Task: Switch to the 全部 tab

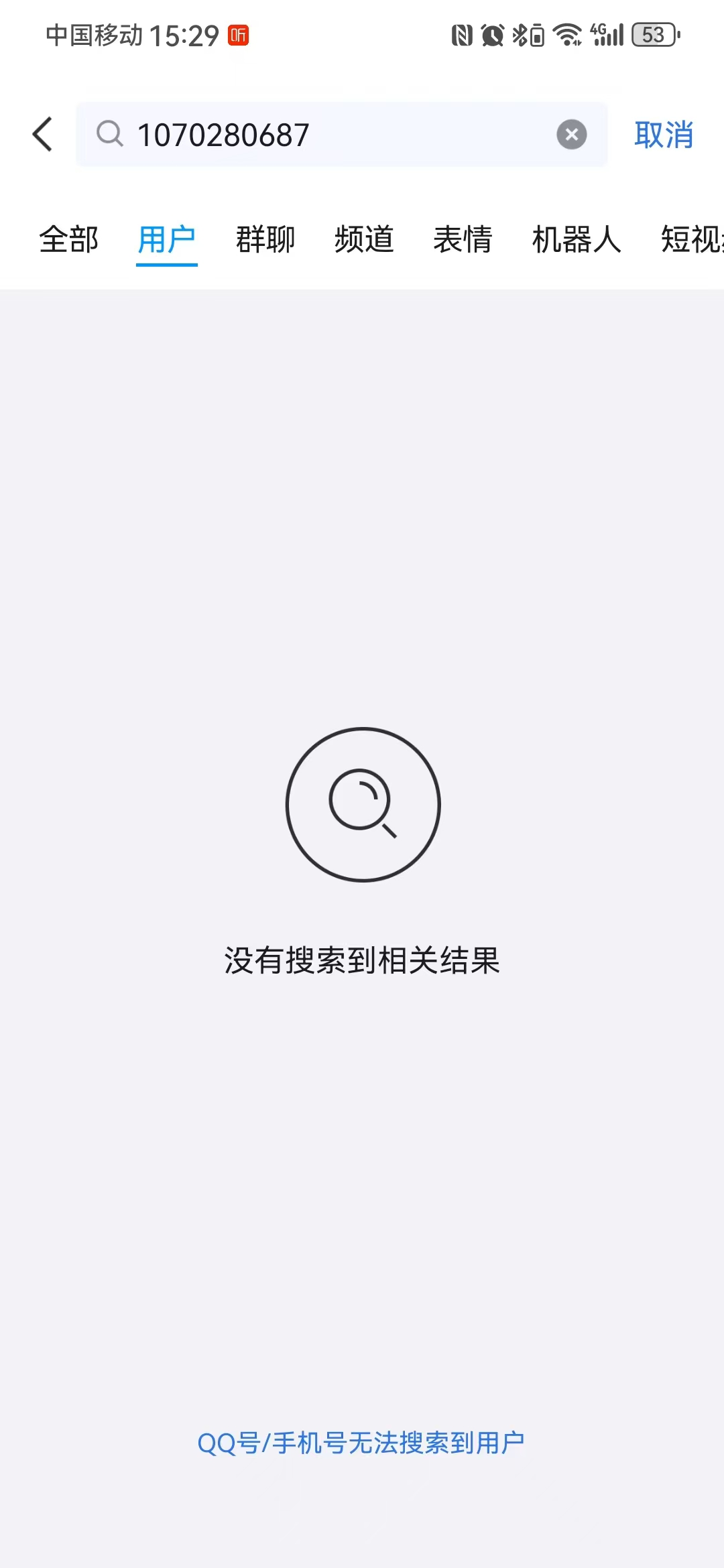Action: 69,239
